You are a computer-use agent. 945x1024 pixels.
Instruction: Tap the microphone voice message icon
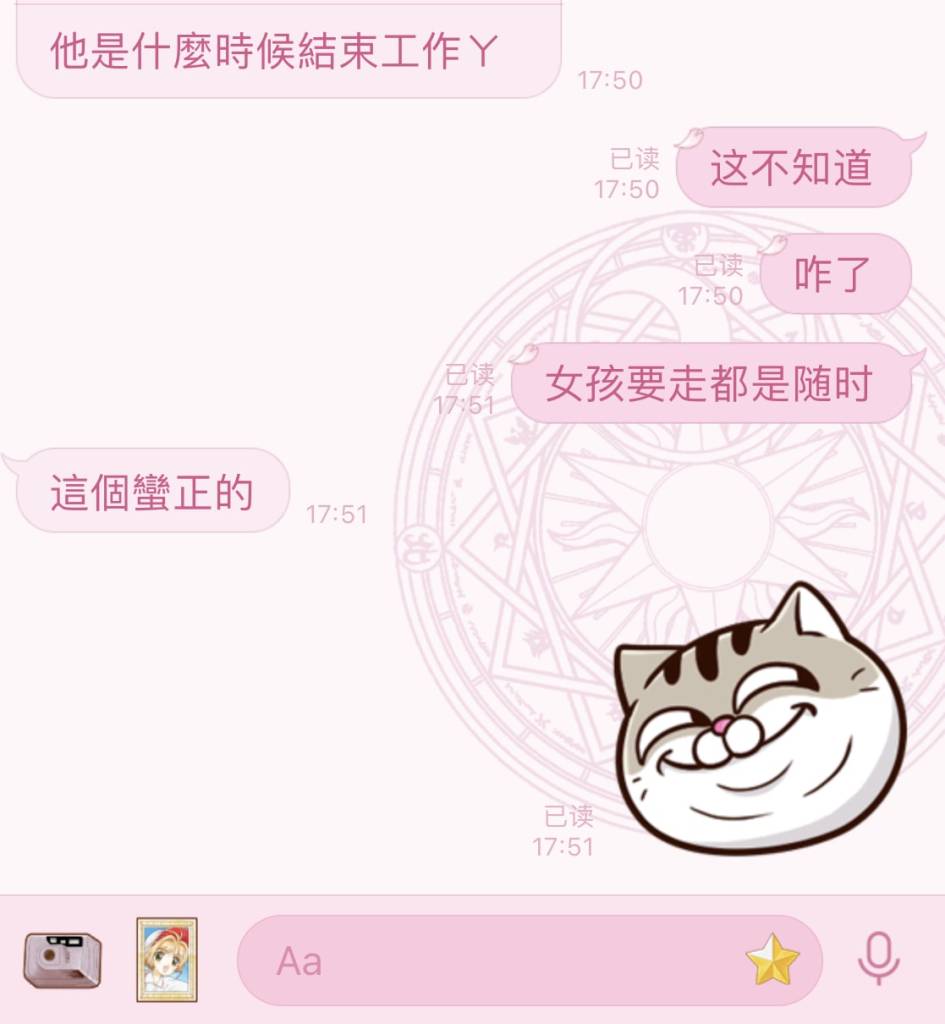(x=879, y=960)
